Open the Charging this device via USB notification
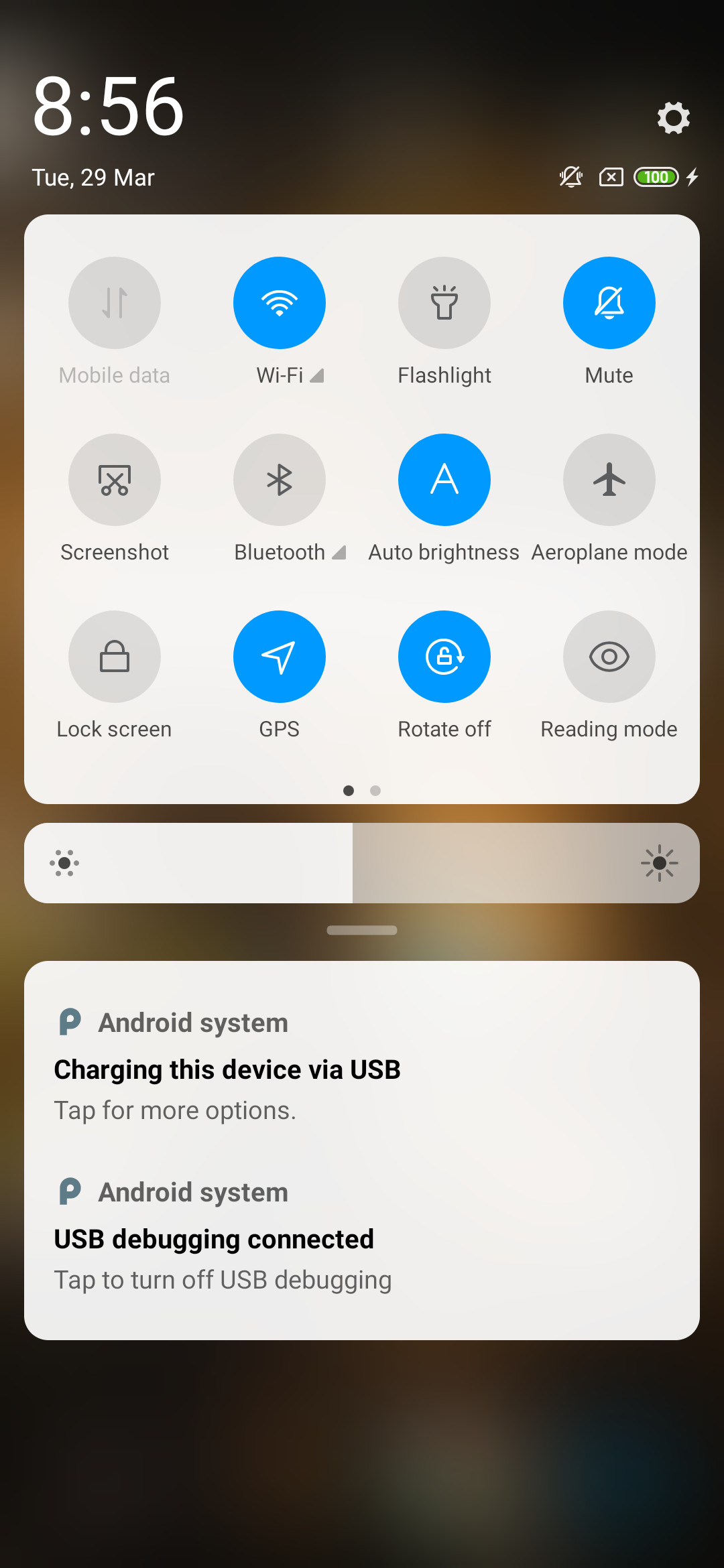The height and width of the screenshot is (1568, 724). click(362, 1065)
